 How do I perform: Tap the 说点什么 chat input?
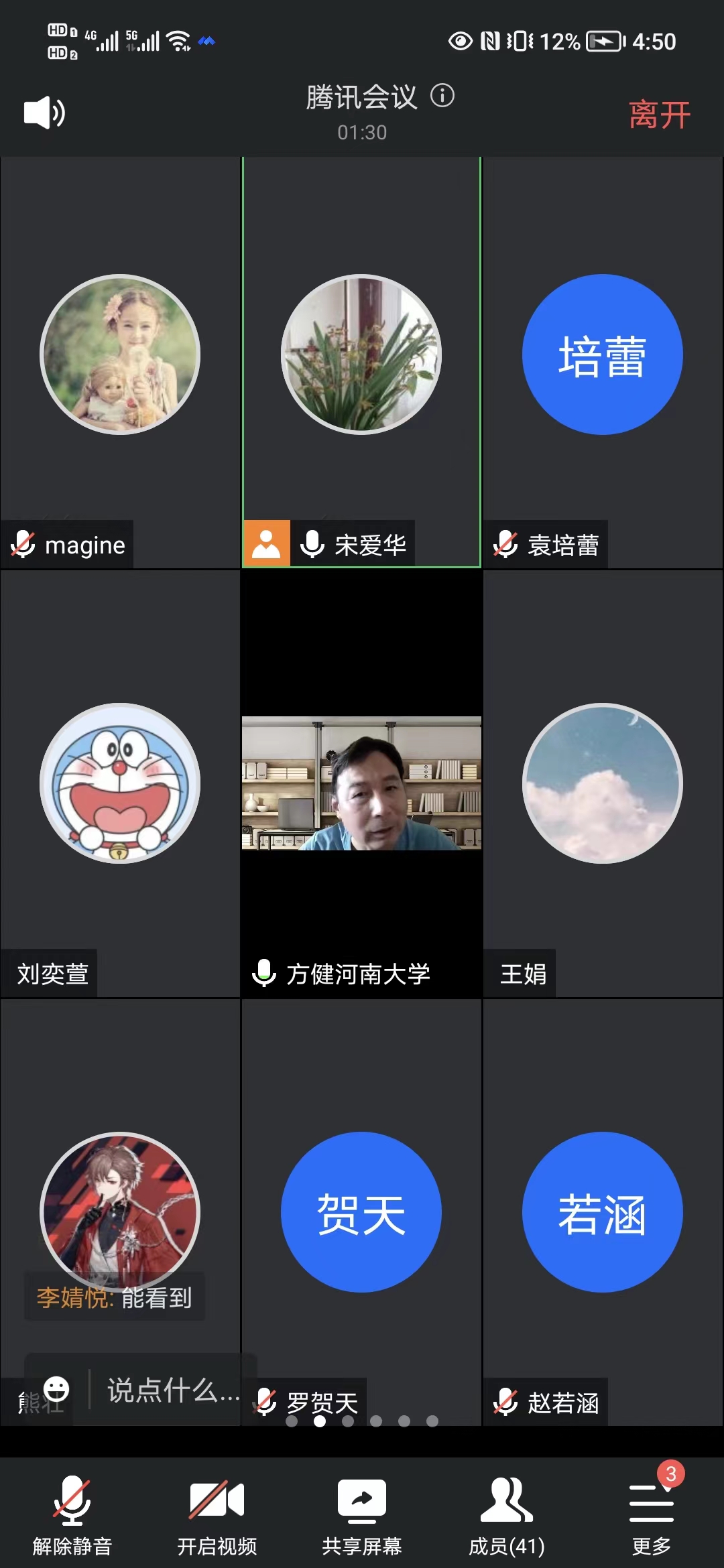pos(173,1391)
